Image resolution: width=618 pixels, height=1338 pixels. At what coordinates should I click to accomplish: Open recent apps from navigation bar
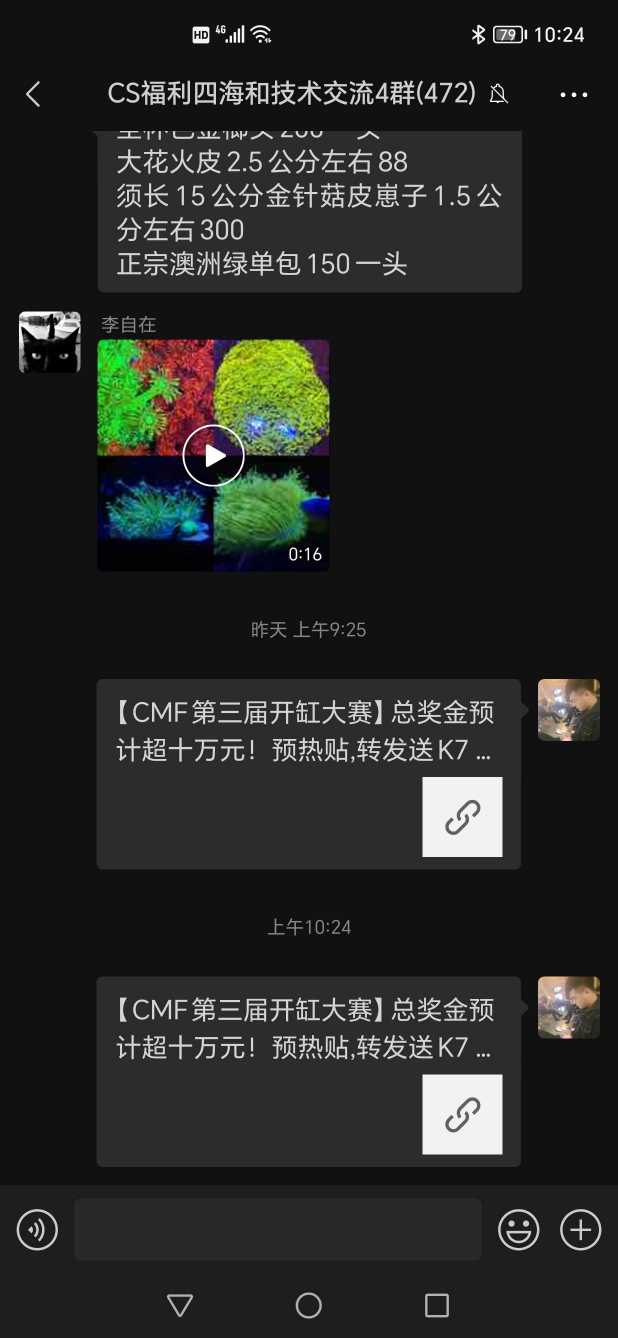(437, 1305)
